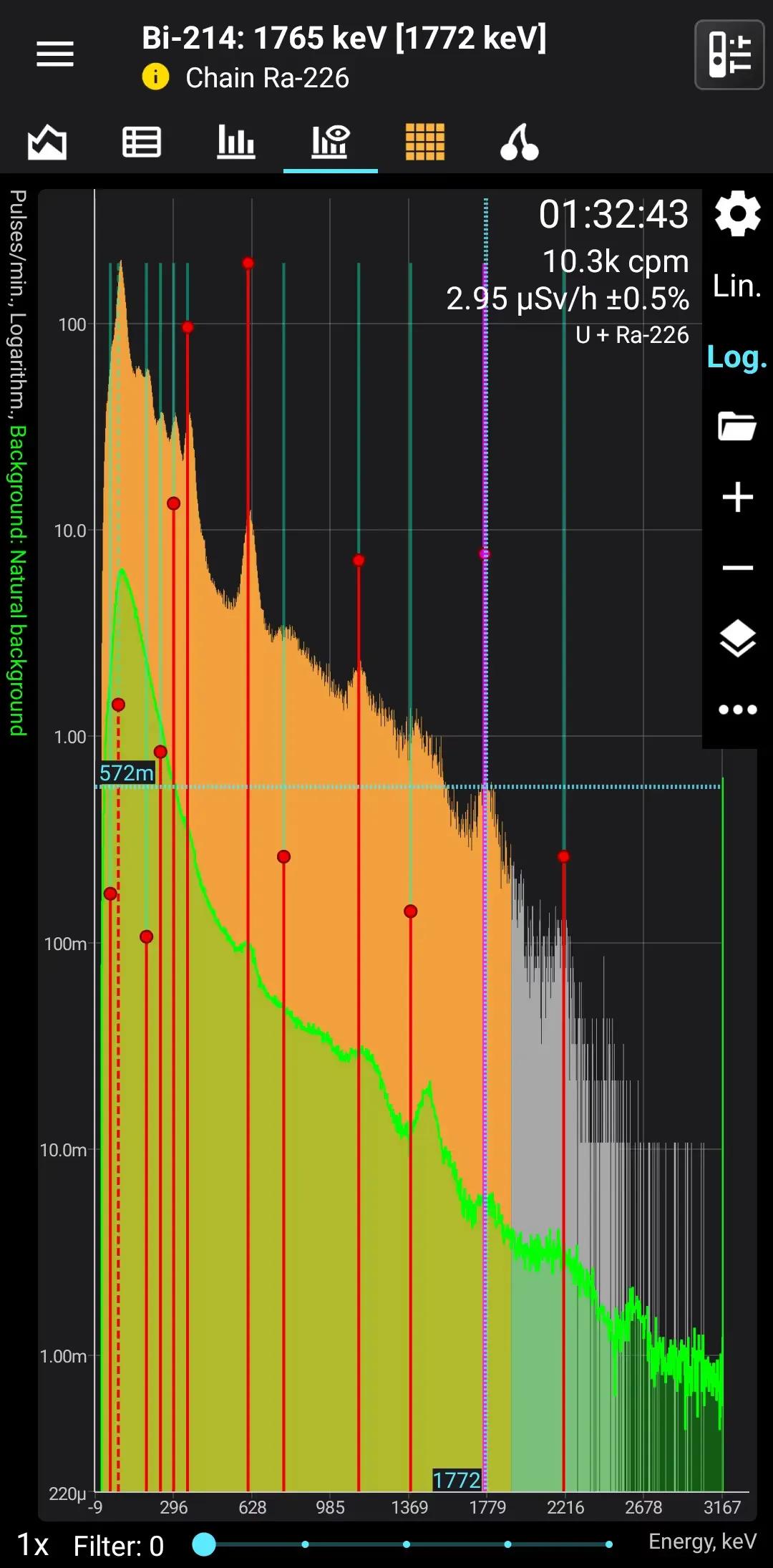Switch to the cherries icon tab
This screenshot has height=1568, width=773.
[520, 142]
